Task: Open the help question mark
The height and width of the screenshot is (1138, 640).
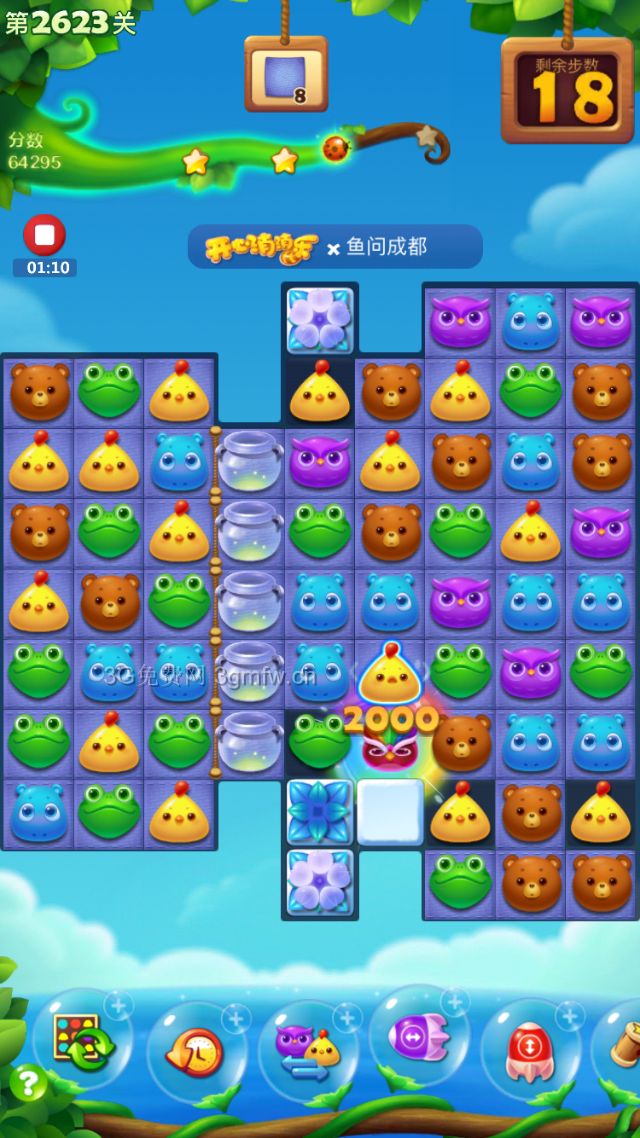Action: (x=28, y=1082)
